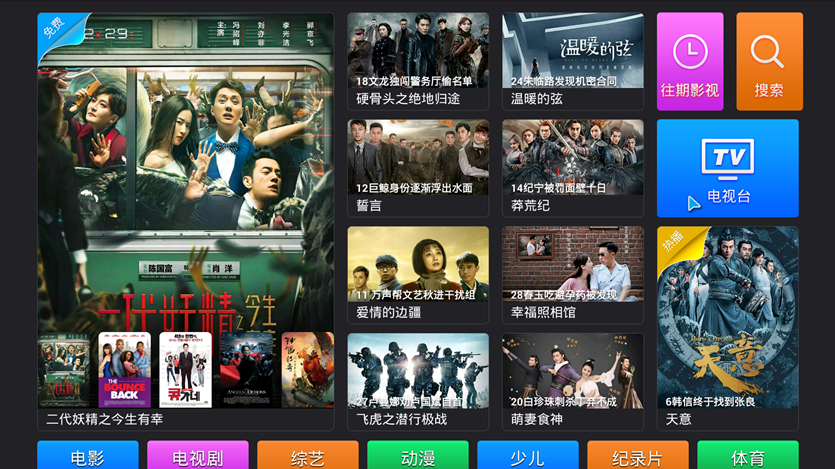Switch to the 少儿 category
This screenshot has height=469, width=835.
tap(527, 457)
